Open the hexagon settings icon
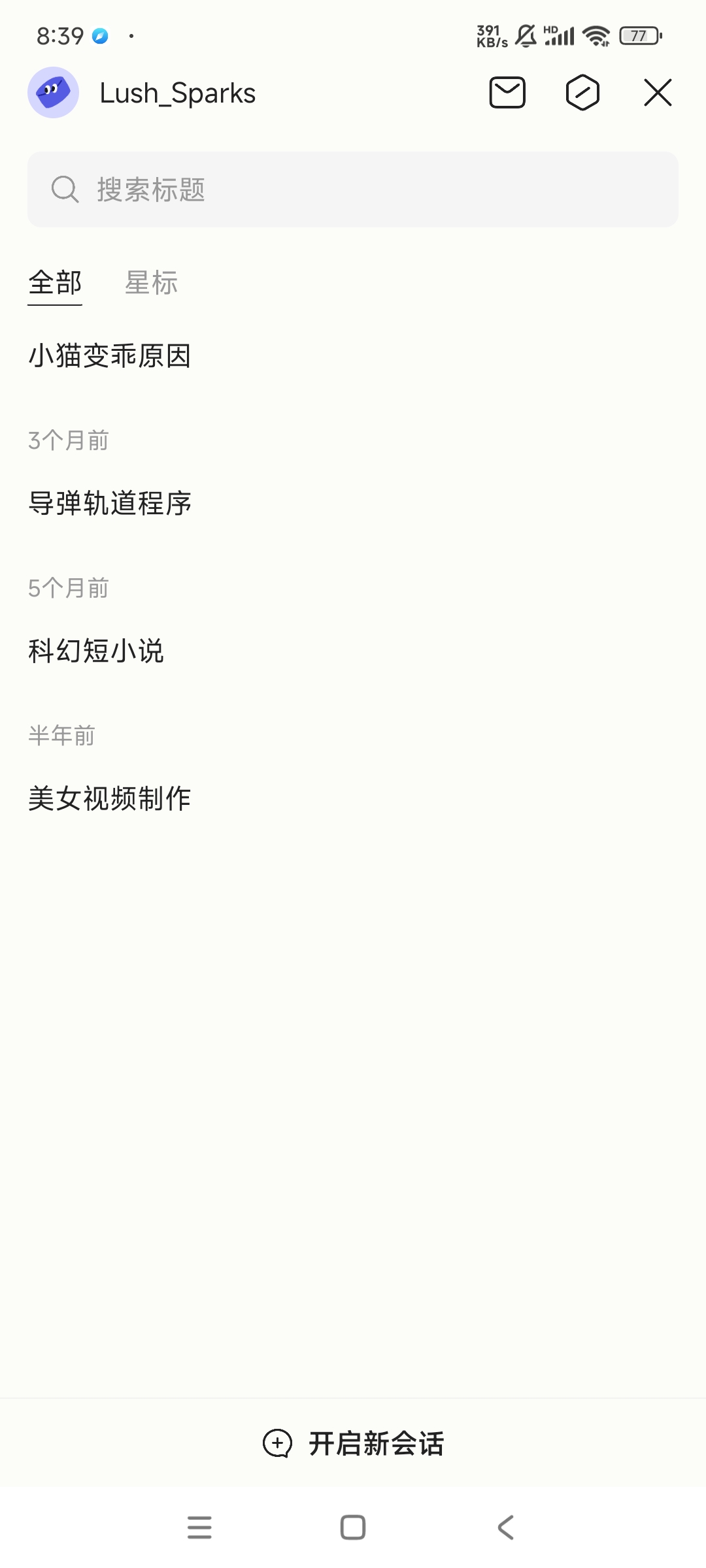Screen dimensions: 706x1568 tap(582, 92)
